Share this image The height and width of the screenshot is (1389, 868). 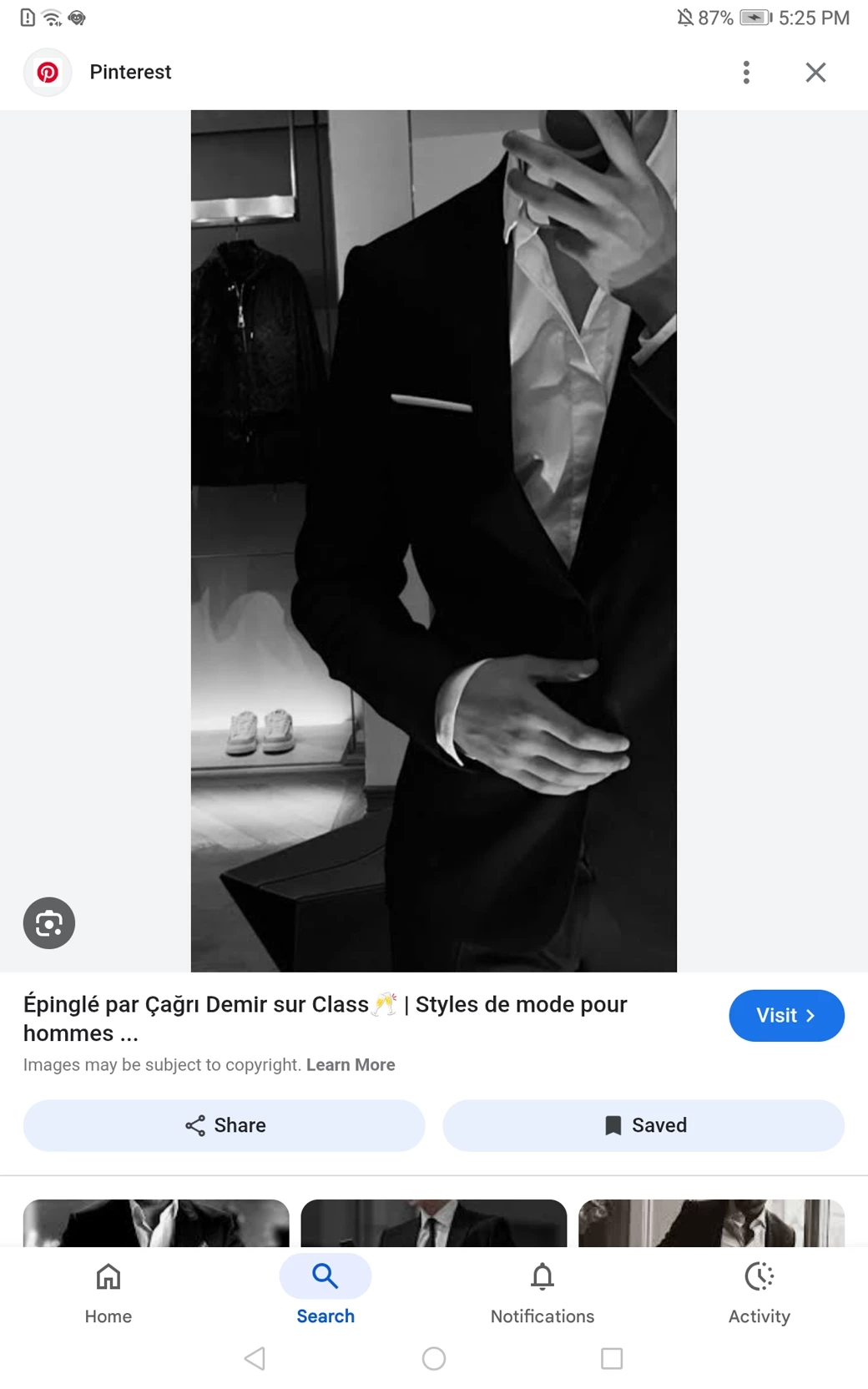click(x=224, y=1125)
